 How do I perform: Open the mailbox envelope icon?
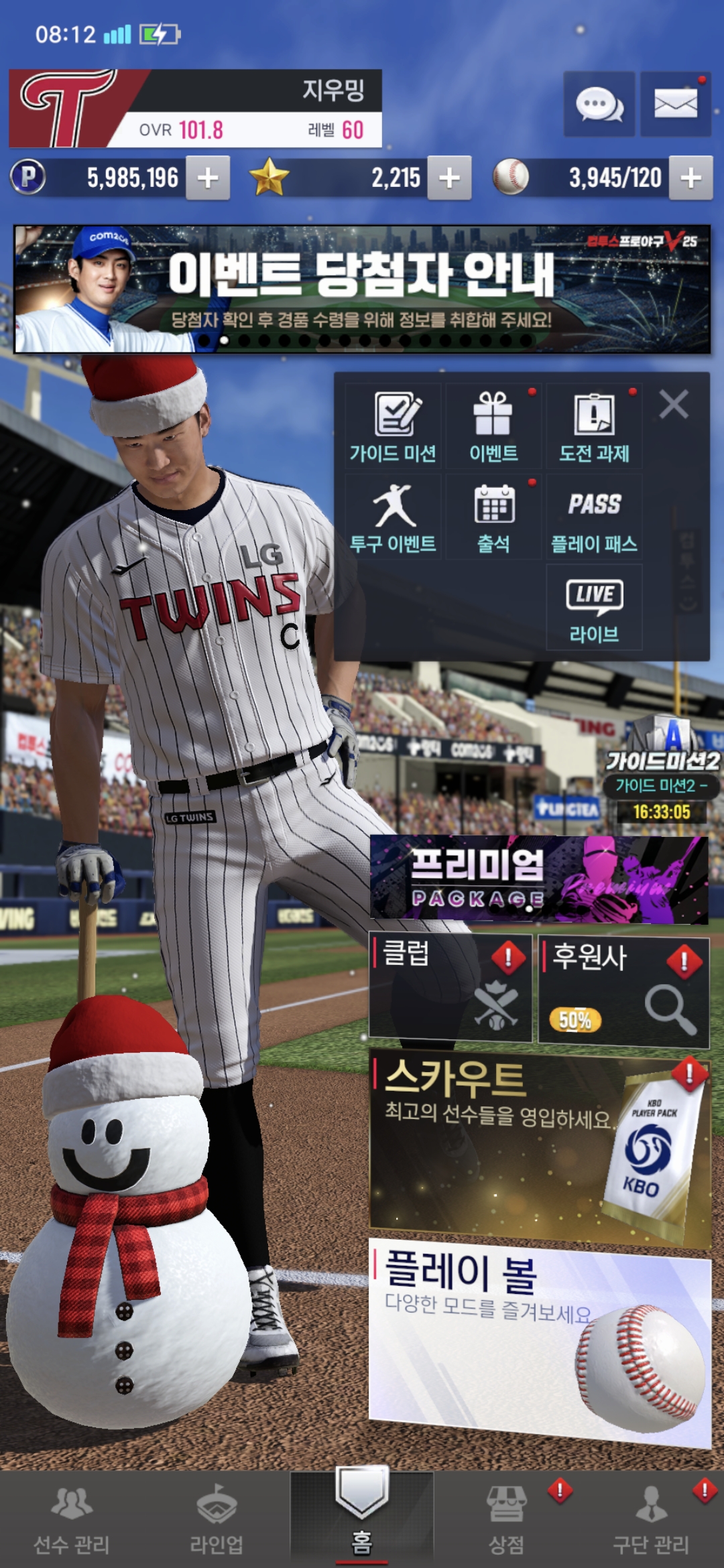pyautogui.click(x=675, y=105)
